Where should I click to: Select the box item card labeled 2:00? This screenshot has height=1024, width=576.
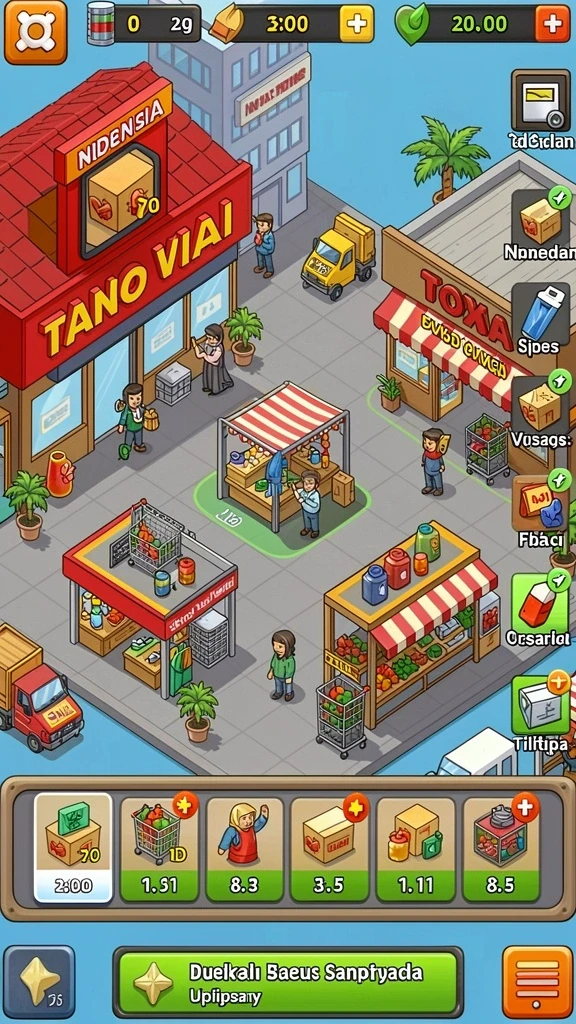tap(73, 848)
